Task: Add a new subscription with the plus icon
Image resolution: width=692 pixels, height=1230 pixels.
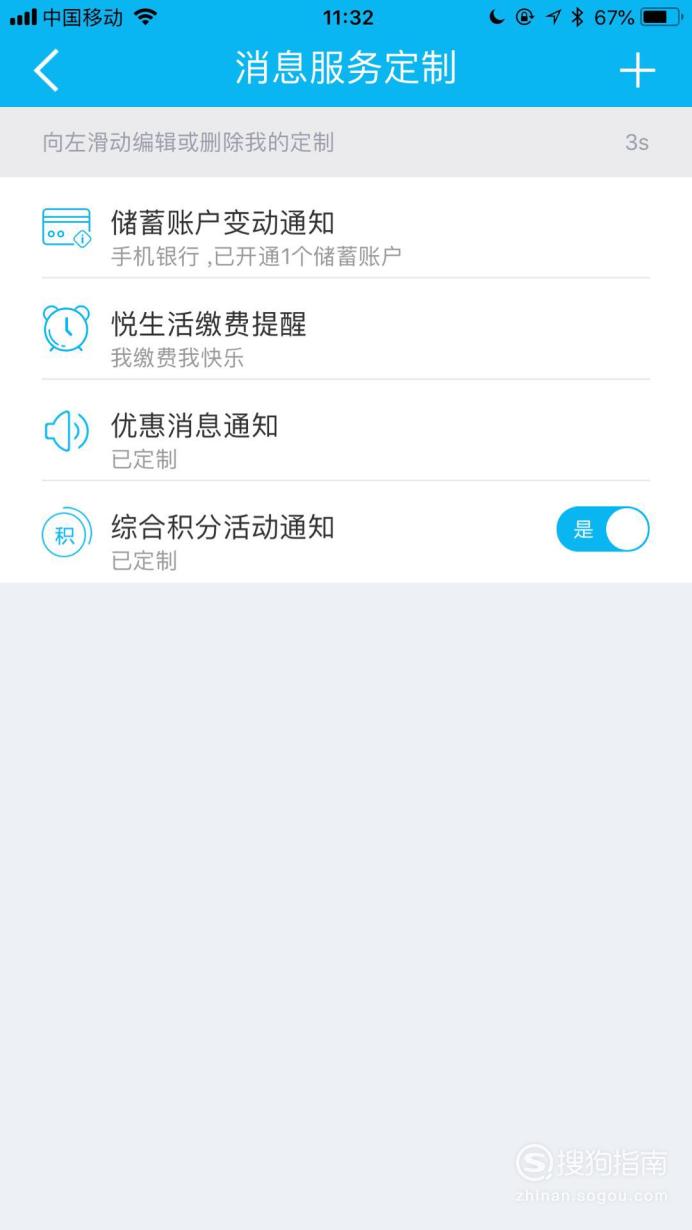Action: [637, 70]
